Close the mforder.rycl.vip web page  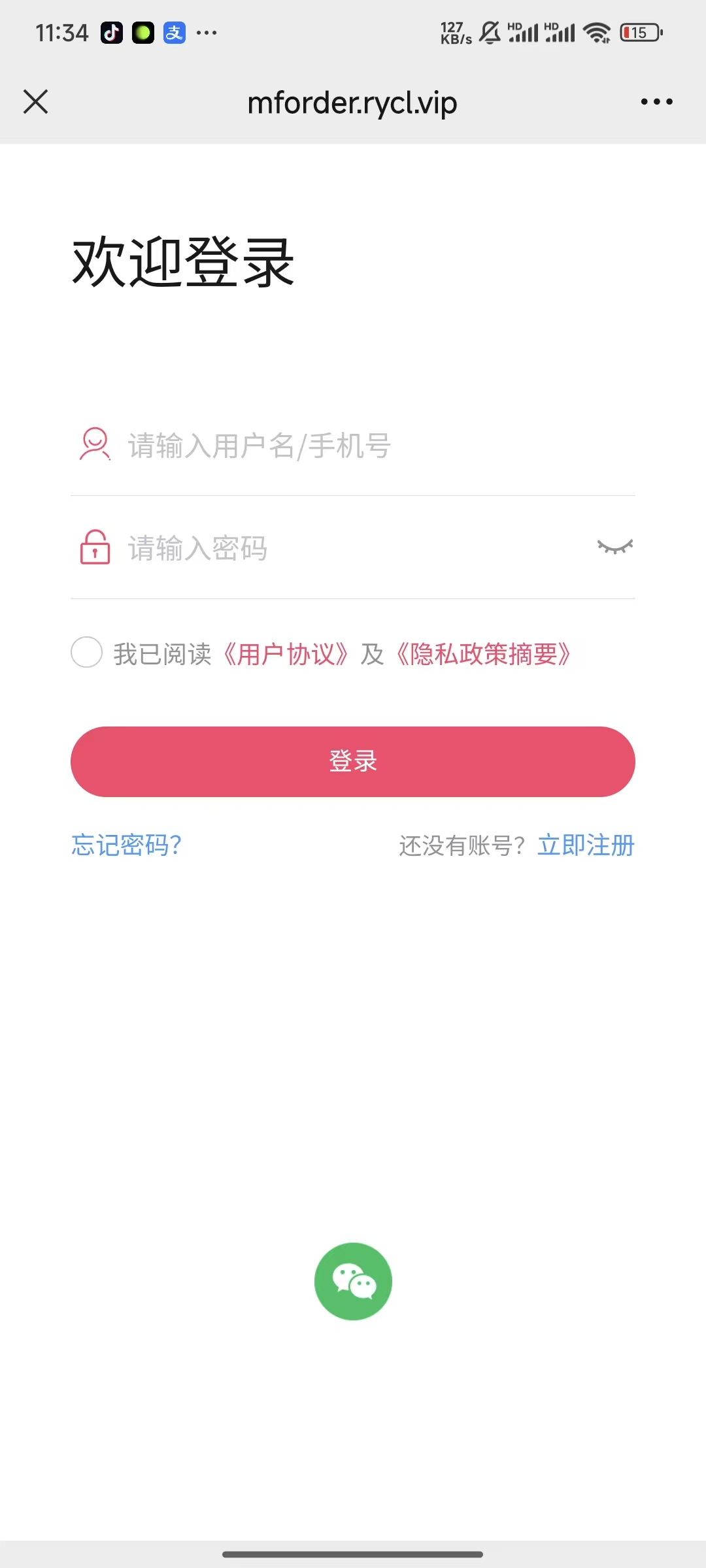point(36,102)
